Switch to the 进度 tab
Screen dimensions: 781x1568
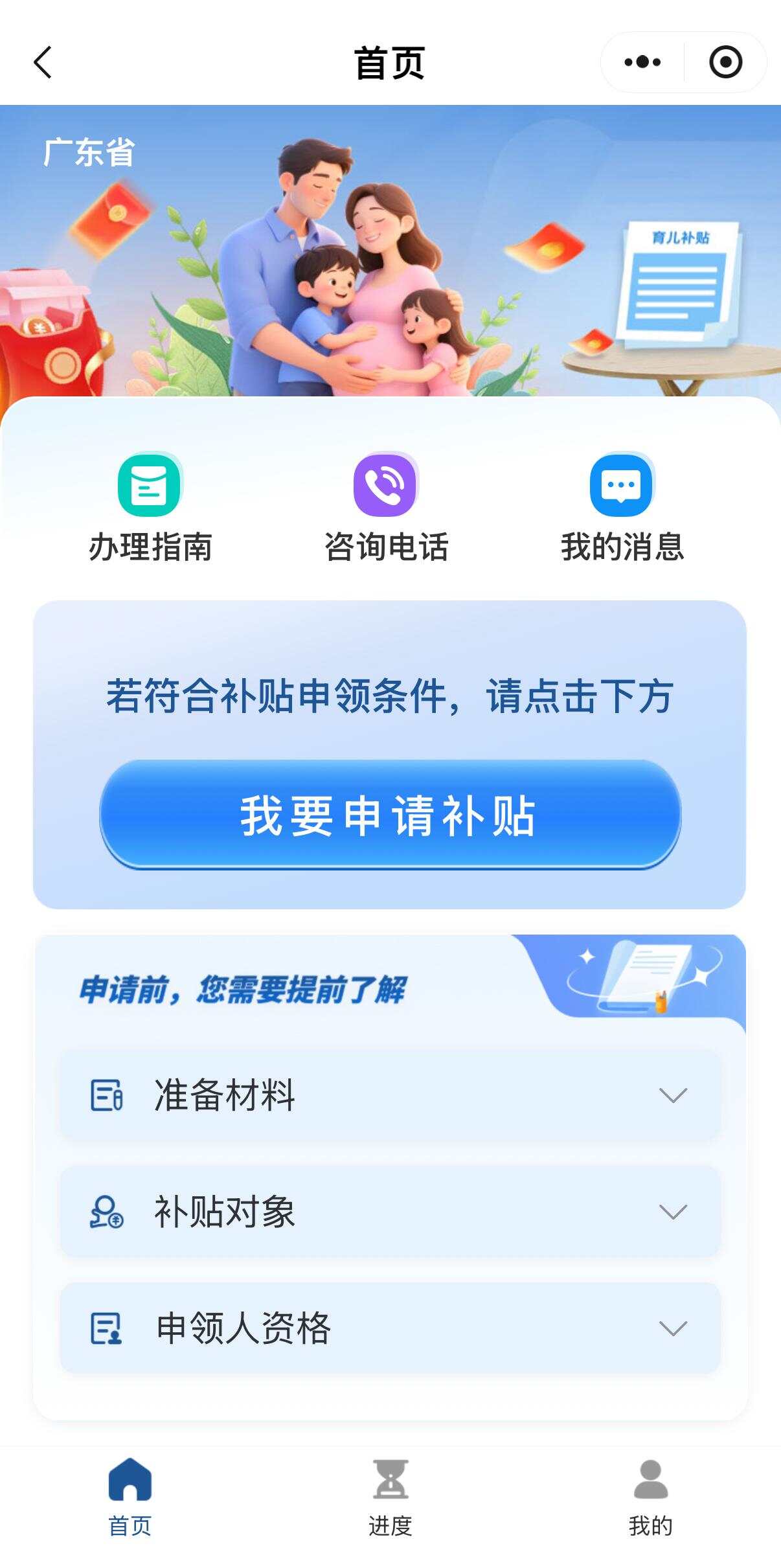click(x=390, y=1497)
